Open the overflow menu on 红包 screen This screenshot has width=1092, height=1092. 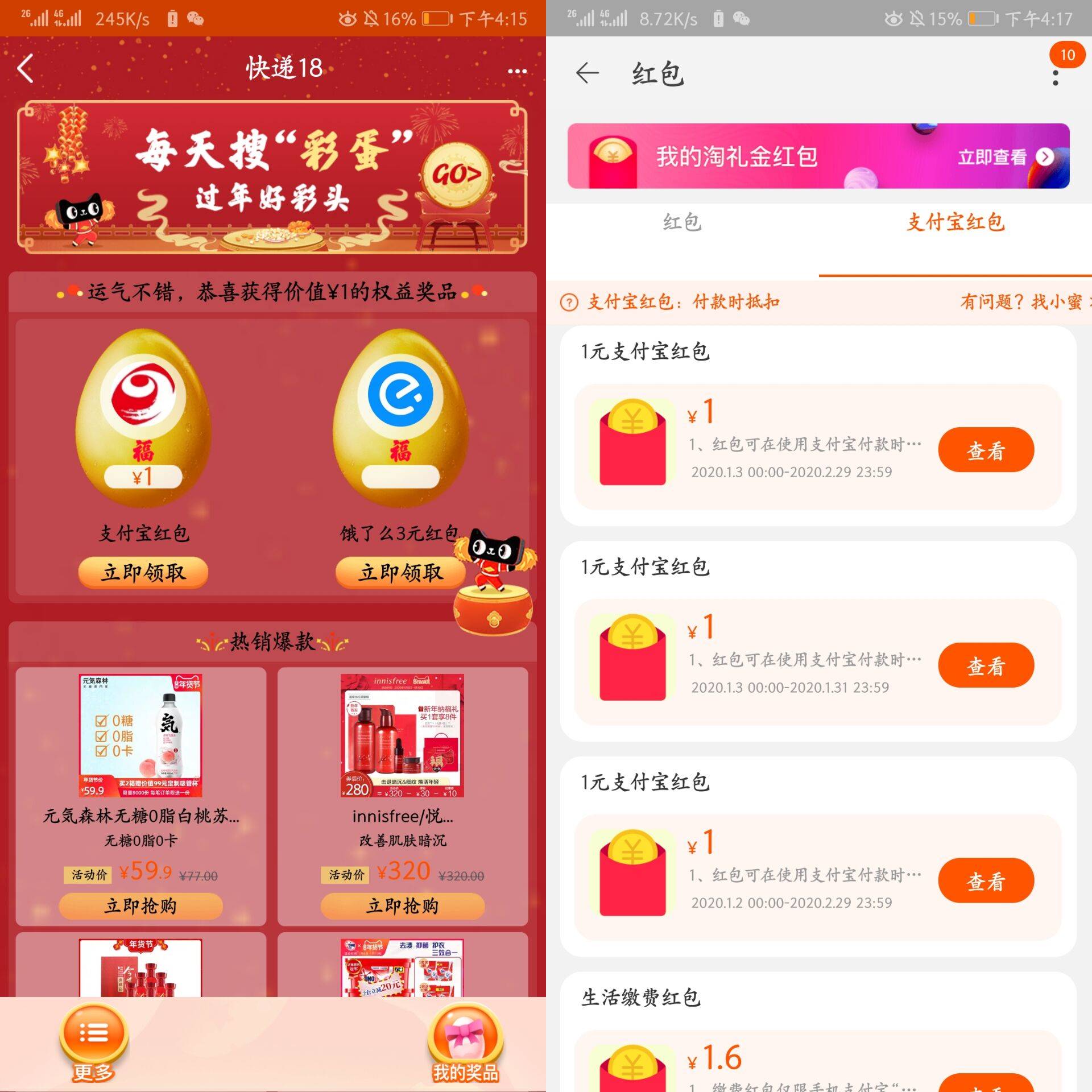(1056, 77)
